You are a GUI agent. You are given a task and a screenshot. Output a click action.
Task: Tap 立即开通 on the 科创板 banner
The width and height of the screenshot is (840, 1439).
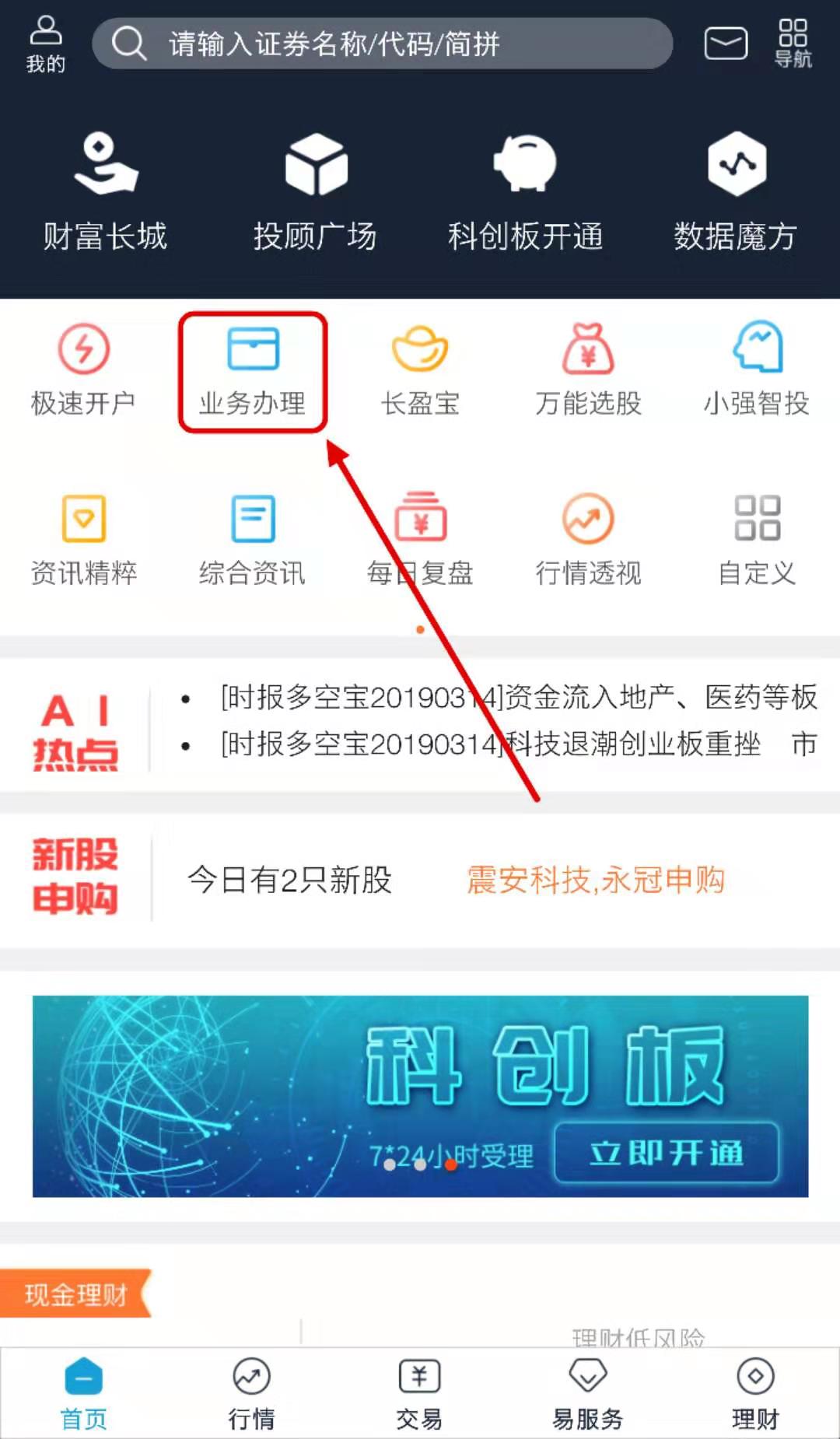pyautogui.click(x=667, y=1153)
